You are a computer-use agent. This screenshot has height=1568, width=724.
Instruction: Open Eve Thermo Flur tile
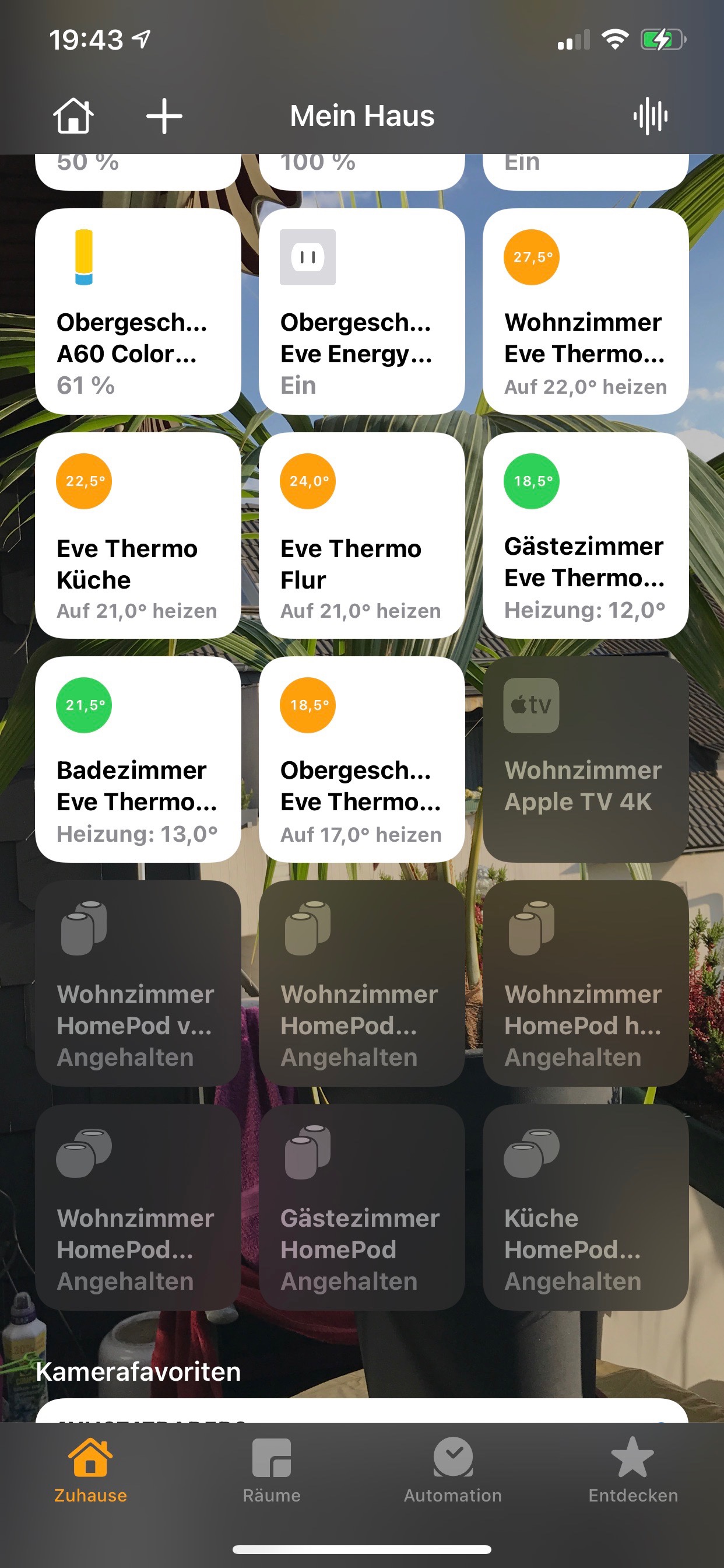(x=361, y=535)
